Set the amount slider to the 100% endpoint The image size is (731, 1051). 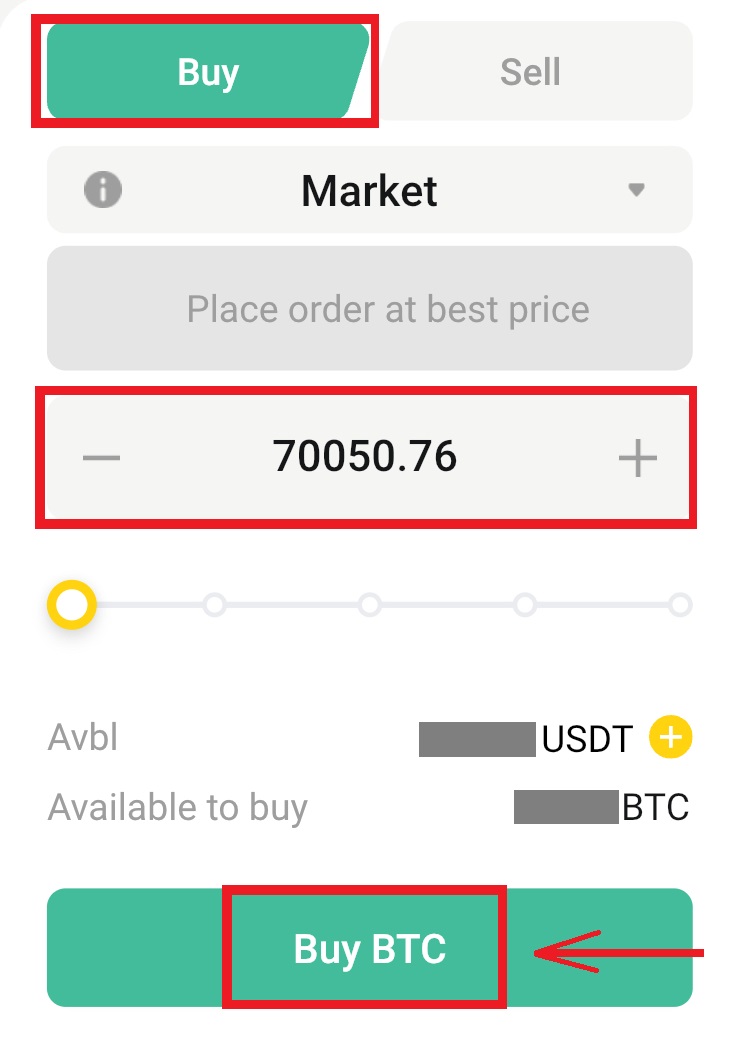(680, 604)
